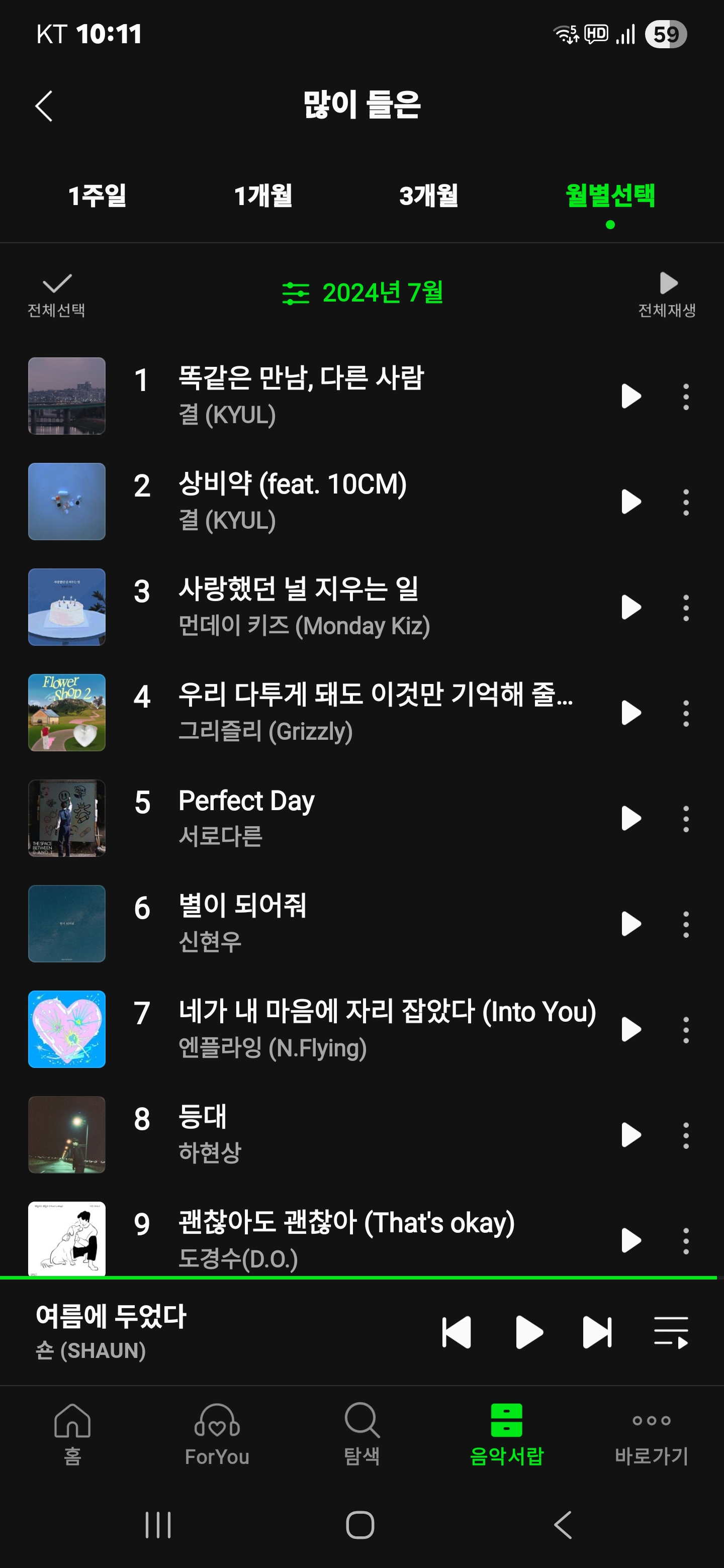Viewport: 724px width, 1568px height.
Task: Open the 탐색 search tab
Action: tap(361, 1434)
